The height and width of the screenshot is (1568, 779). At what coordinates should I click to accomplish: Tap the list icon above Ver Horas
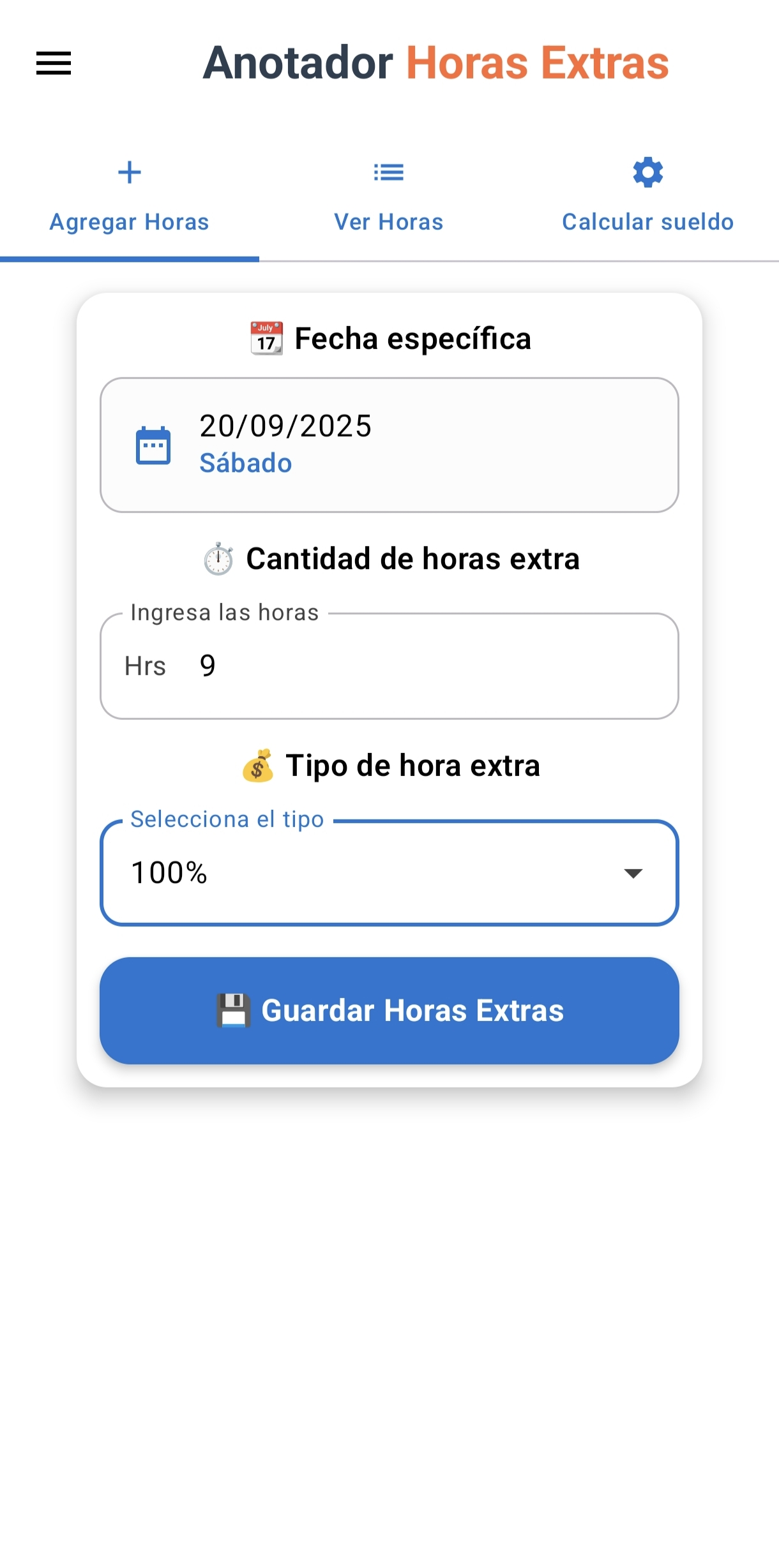click(388, 172)
